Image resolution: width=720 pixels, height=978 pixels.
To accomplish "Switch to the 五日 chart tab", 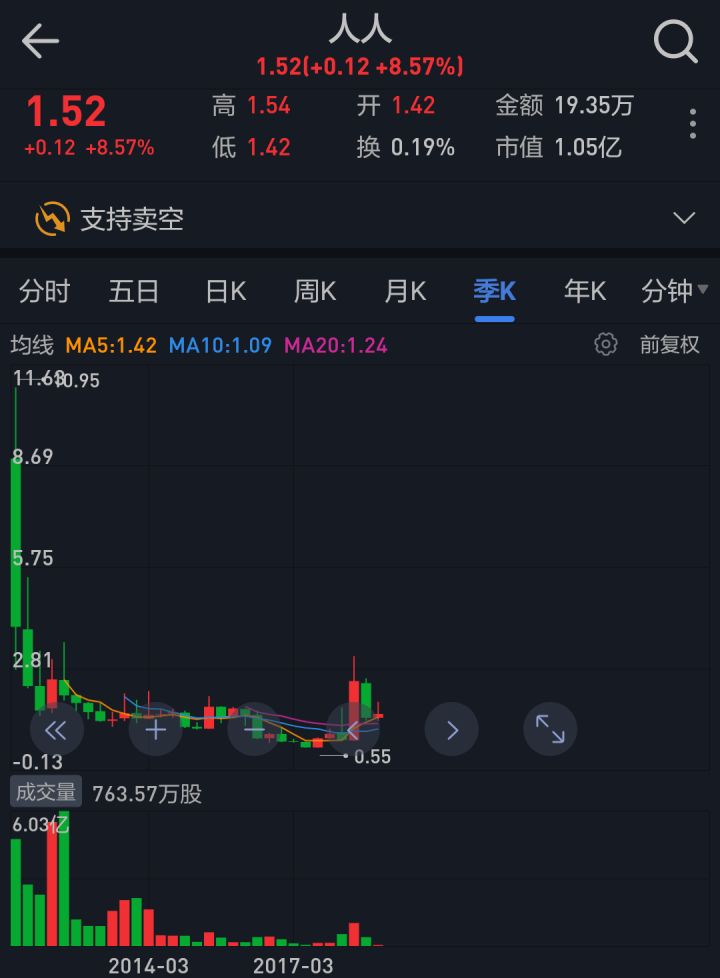I will [134, 291].
